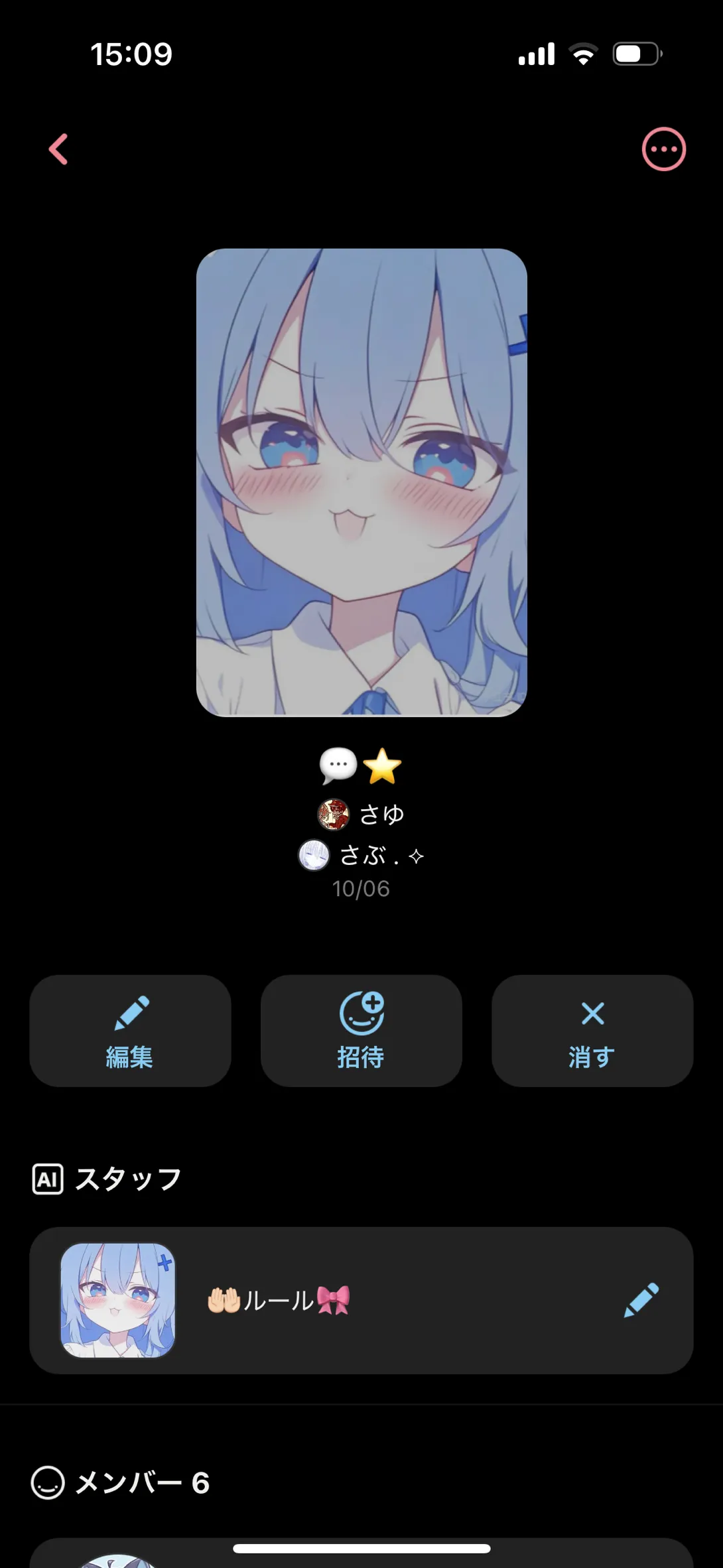Open the three-dot options menu
This screenshot has width=723, height=1568.
tap(663, 149)
